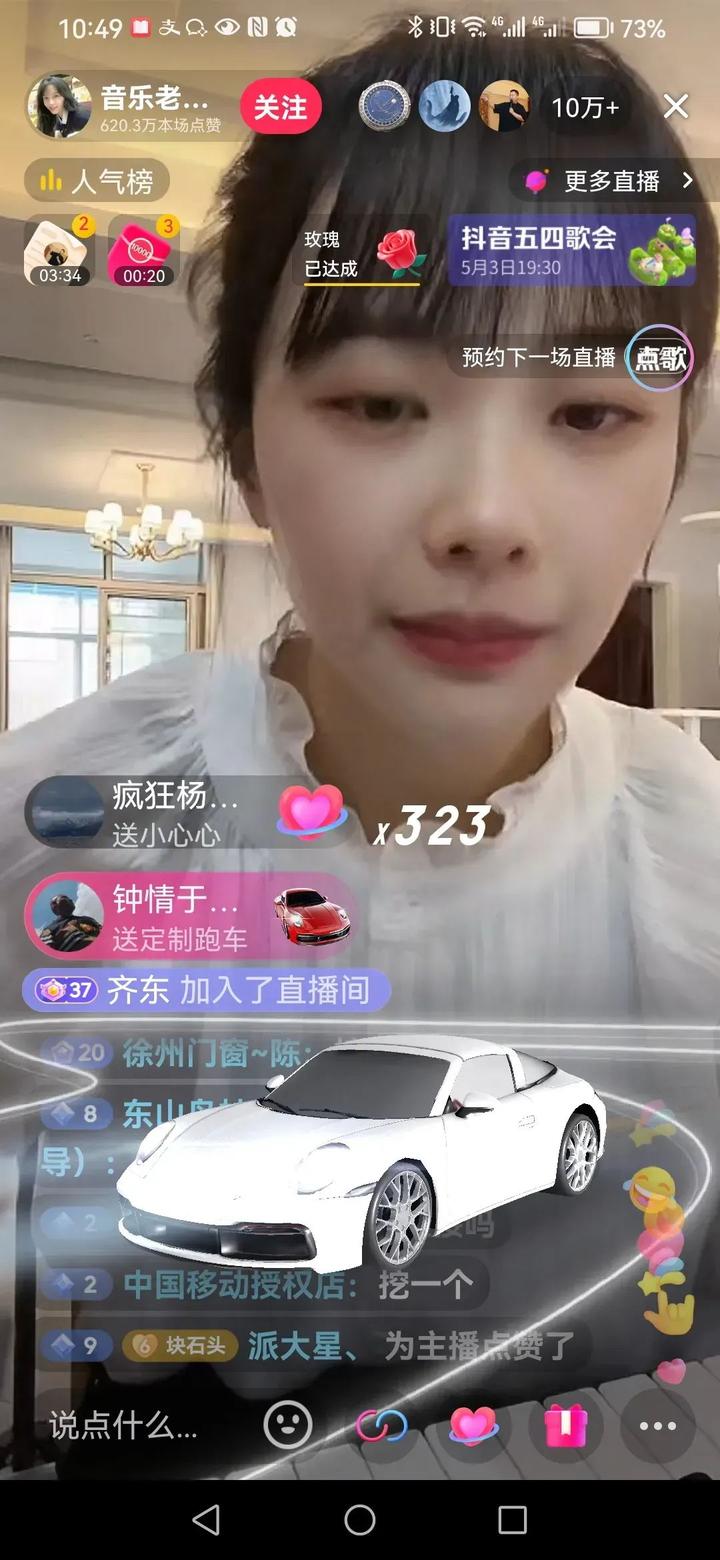Tap the 点歌 song request icon
This screenshot has height=1560, width=720.
(x=659, y=357)
